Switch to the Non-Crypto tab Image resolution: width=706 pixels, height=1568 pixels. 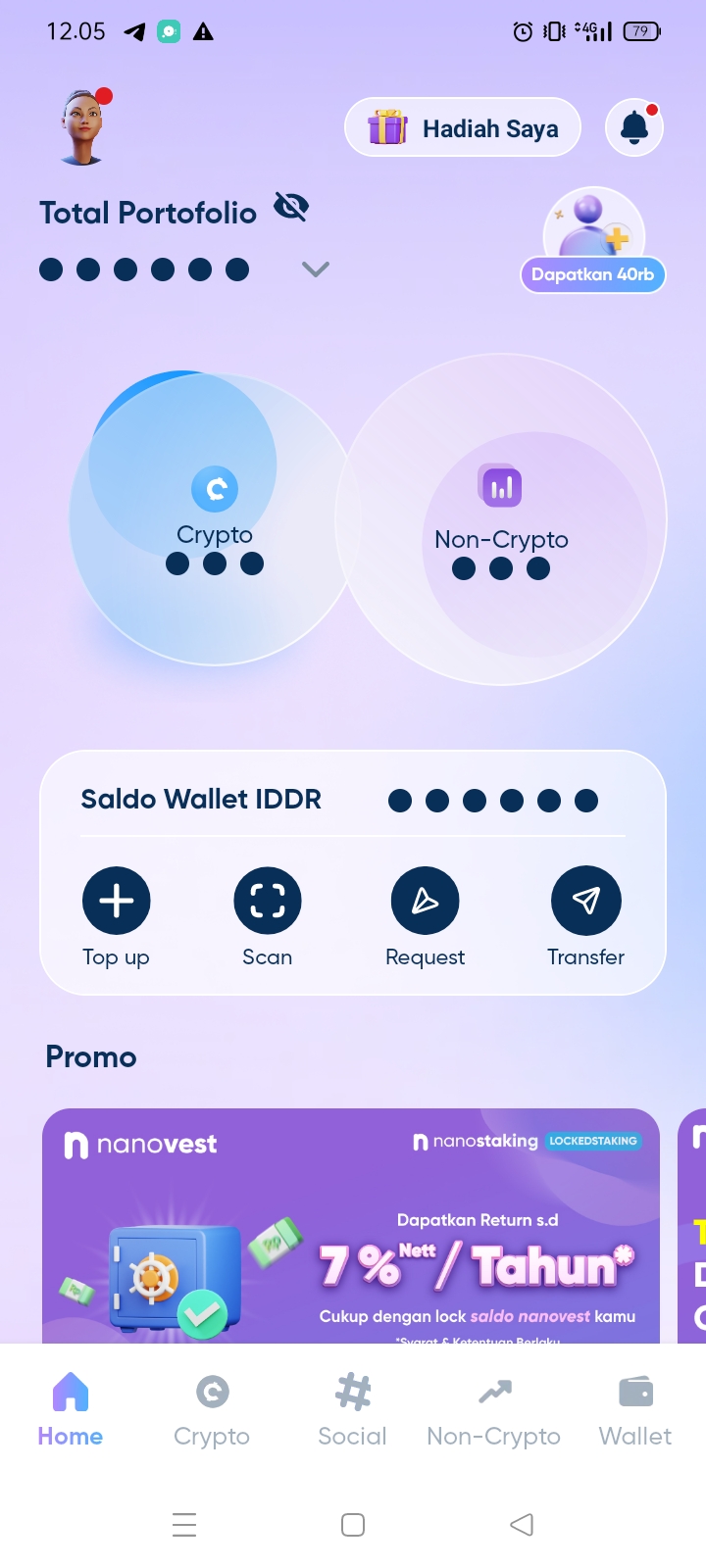(x=494, y=1409)
